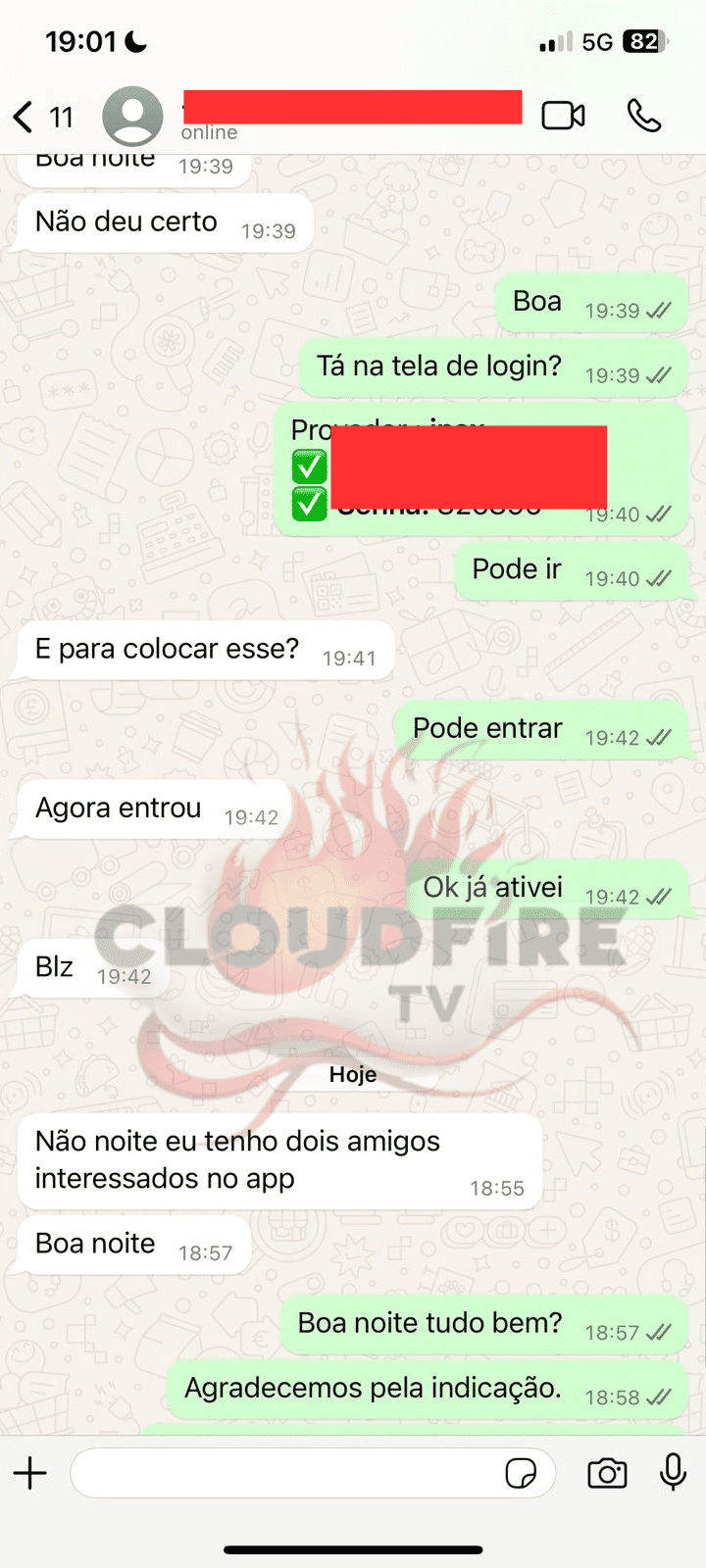
Task: Tap the plus icon to attach media
Action: click(x=30, y=1472)
